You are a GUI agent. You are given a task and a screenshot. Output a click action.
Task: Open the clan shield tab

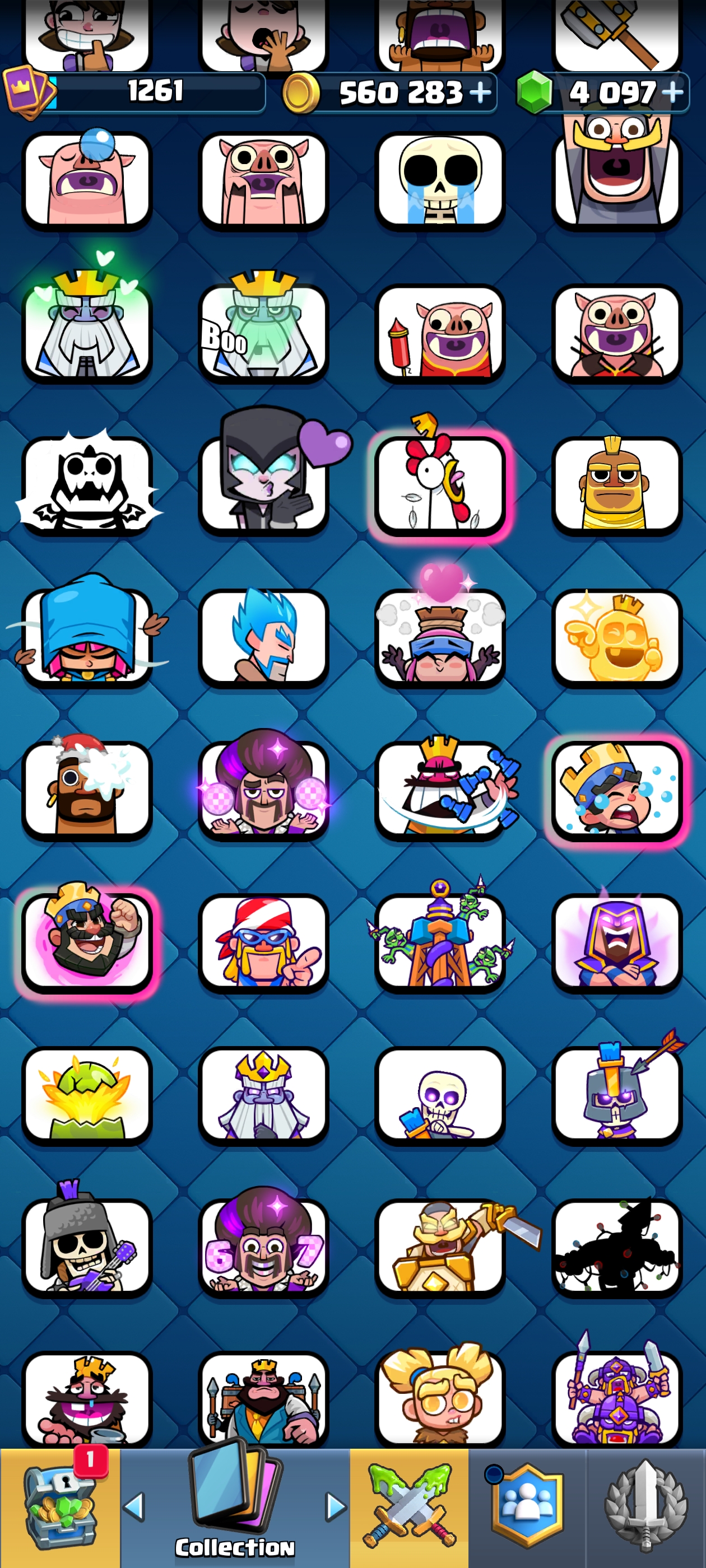tap(527, 1507)
